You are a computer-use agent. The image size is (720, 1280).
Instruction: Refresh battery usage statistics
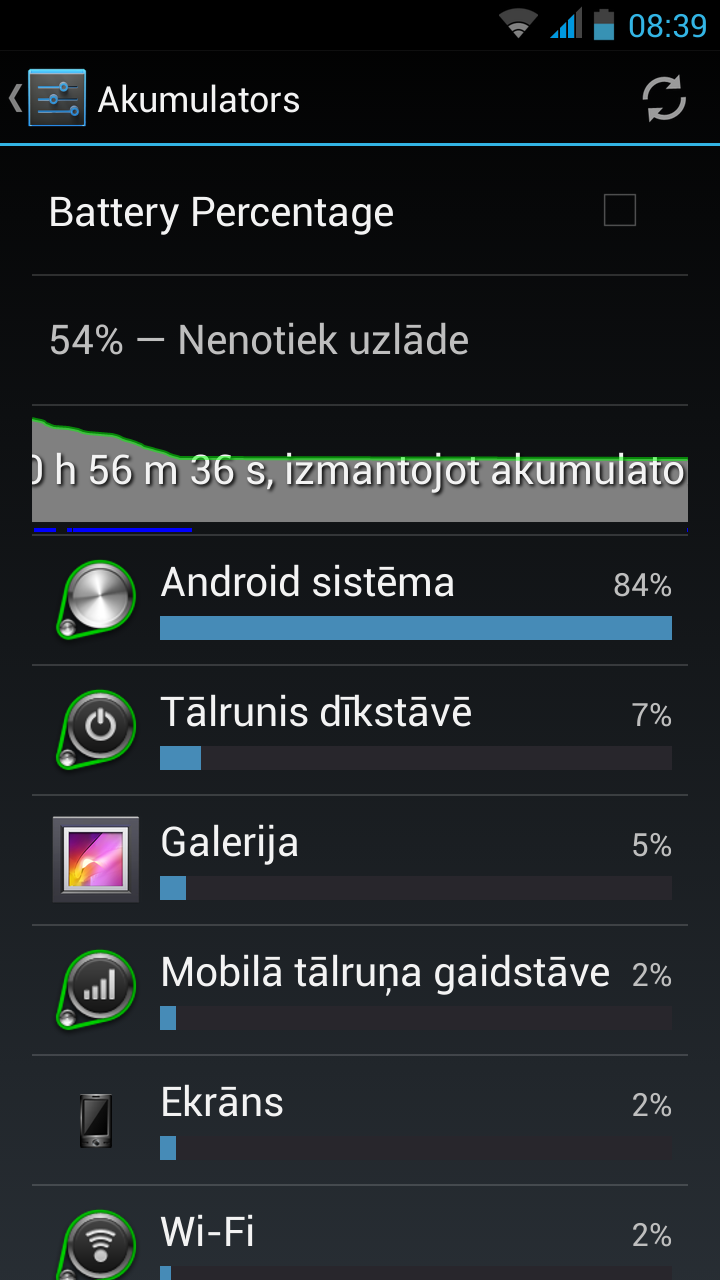point(663,99)
